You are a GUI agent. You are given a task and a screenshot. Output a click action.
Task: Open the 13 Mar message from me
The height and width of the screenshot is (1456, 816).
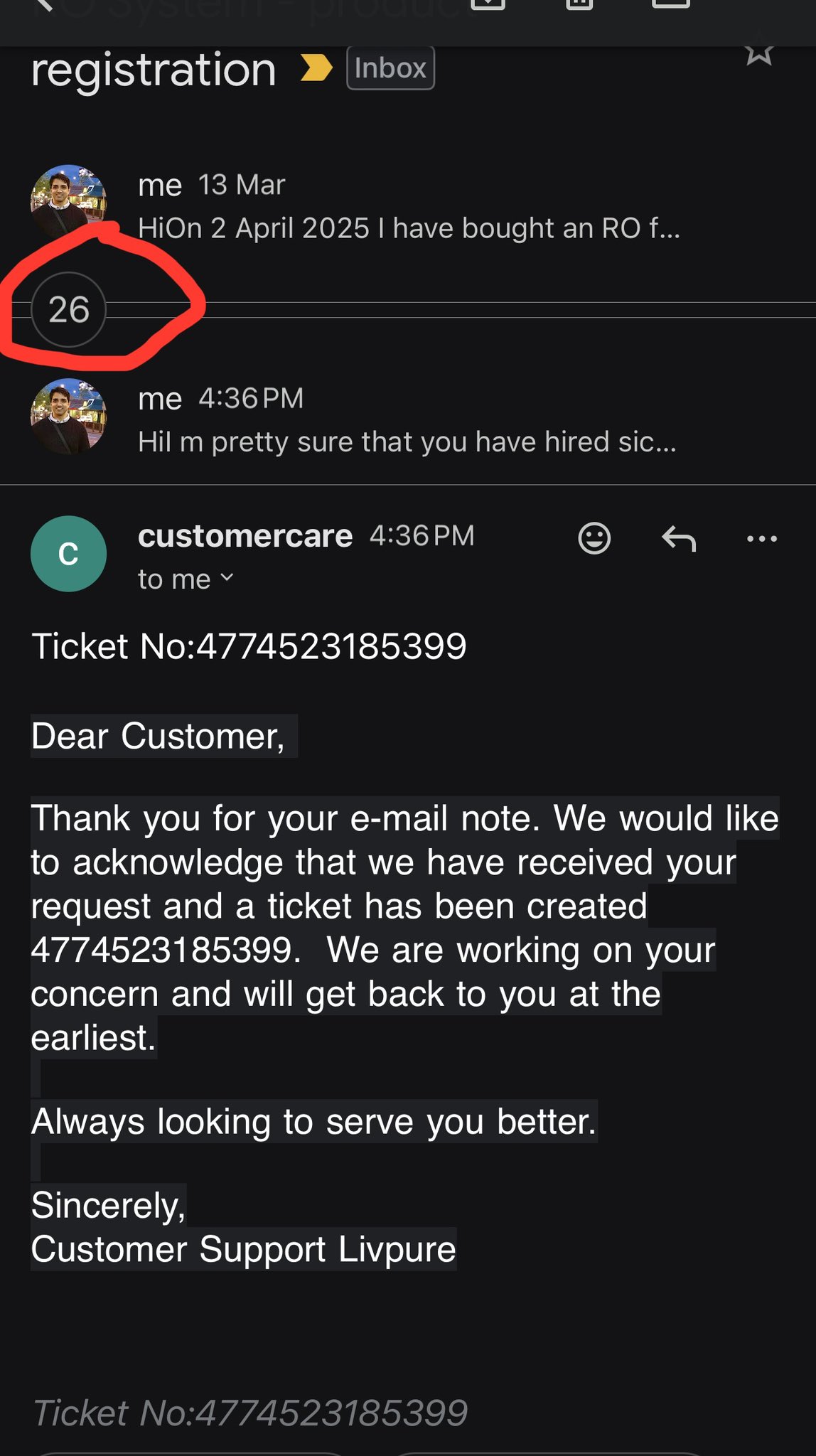coord(408,206)
